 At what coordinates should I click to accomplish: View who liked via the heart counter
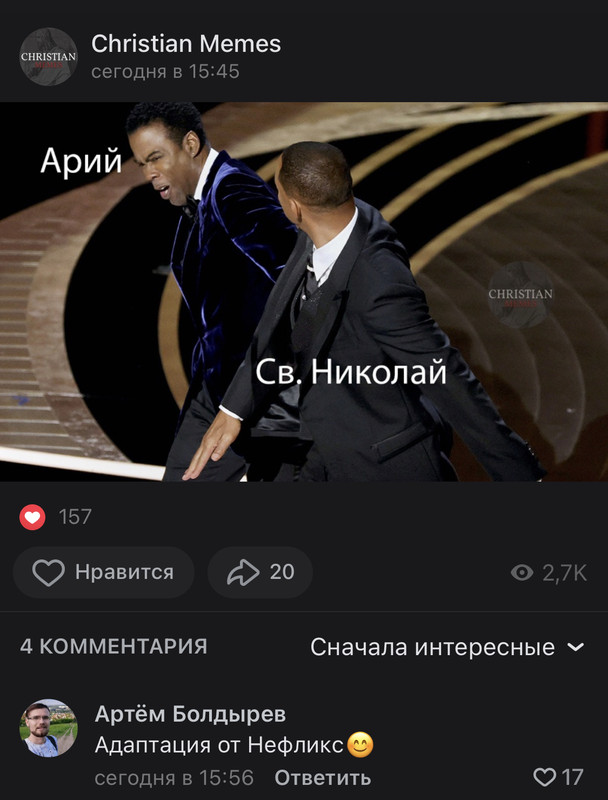tap(57, 517)
